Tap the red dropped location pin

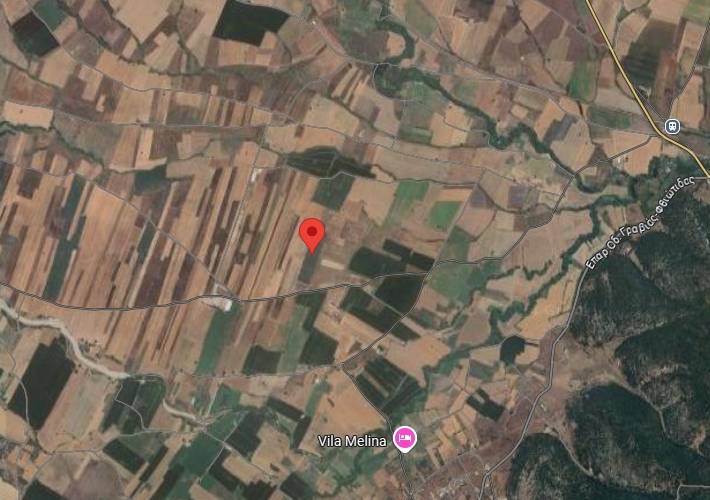click(312, 233)
